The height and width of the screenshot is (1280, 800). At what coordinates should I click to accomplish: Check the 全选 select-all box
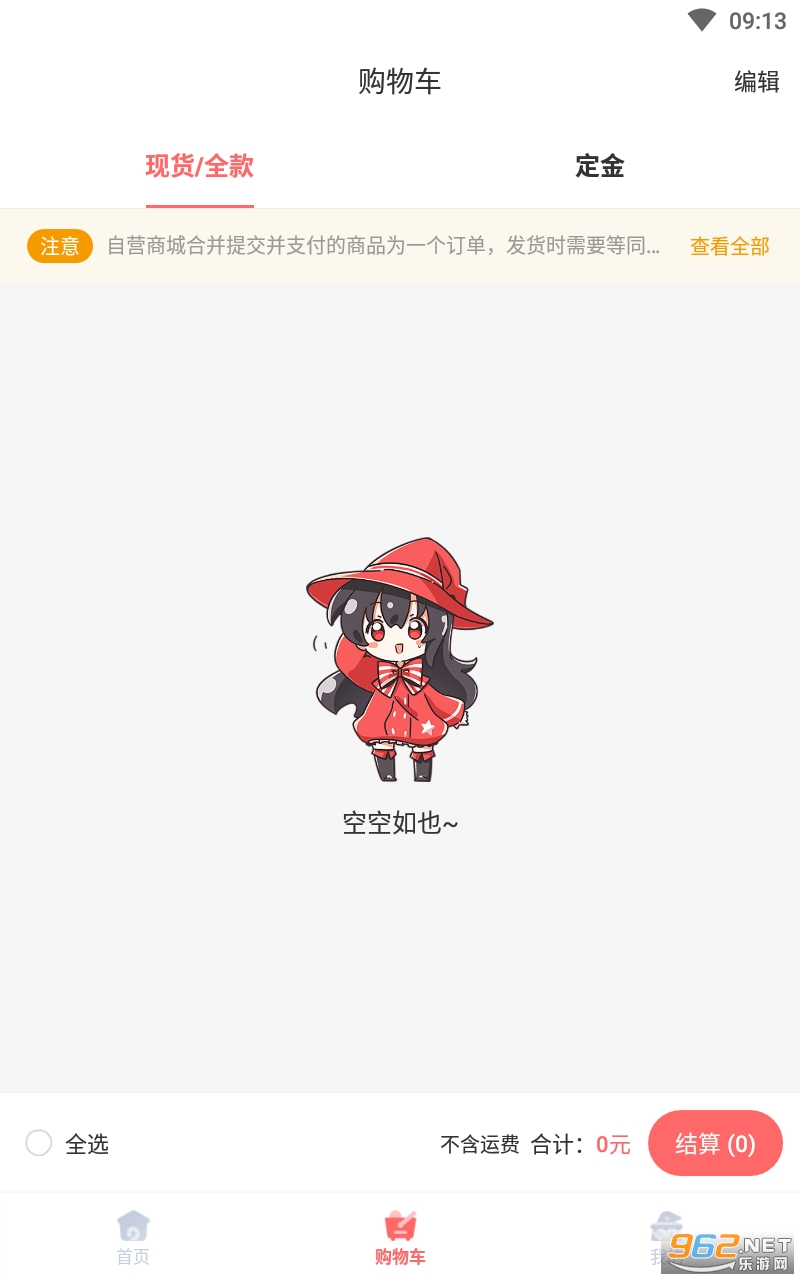(39, 1143)
